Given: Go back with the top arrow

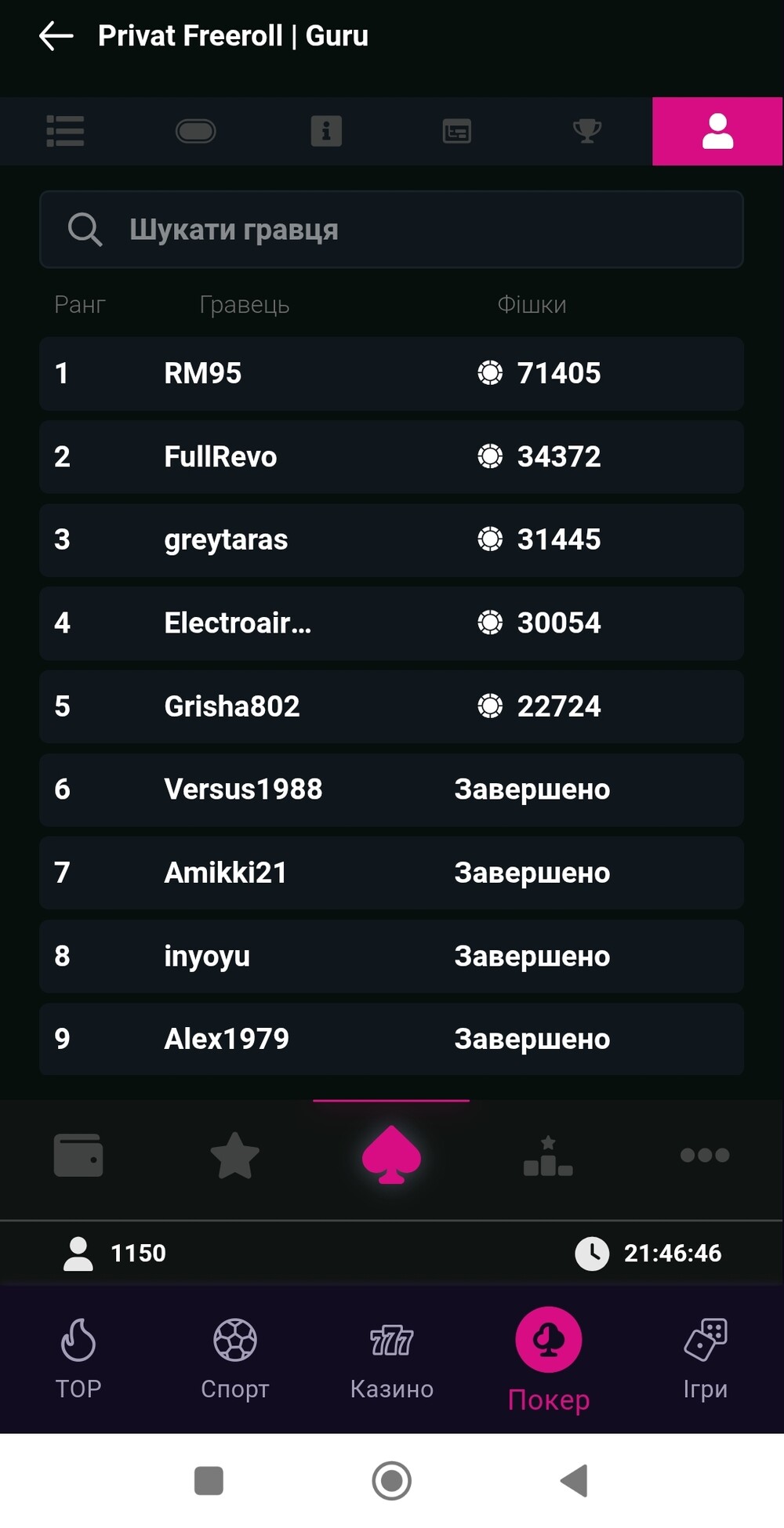Looking at the screenshot, I should pos(56,36).
